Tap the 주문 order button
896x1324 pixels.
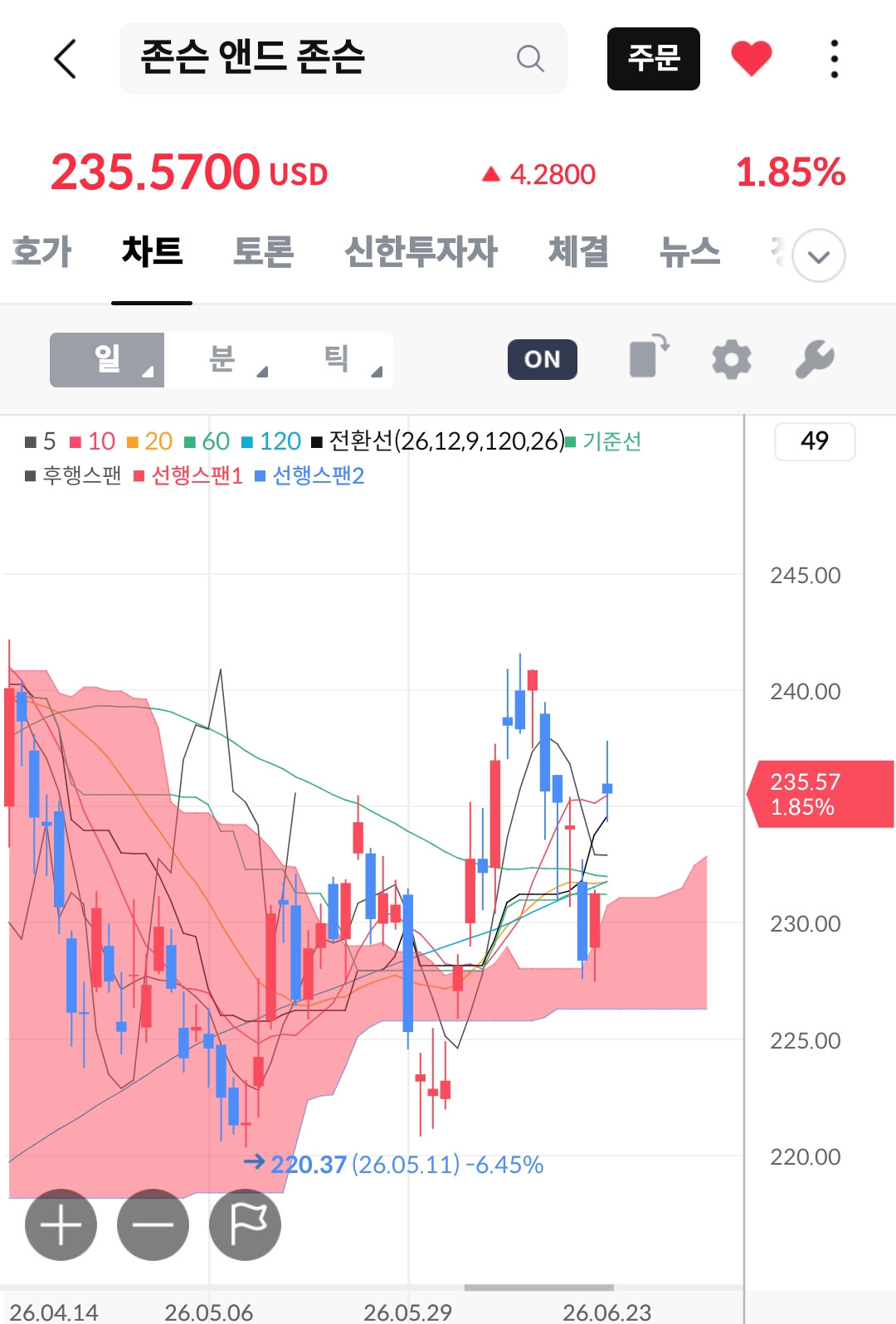pos(654,59)
